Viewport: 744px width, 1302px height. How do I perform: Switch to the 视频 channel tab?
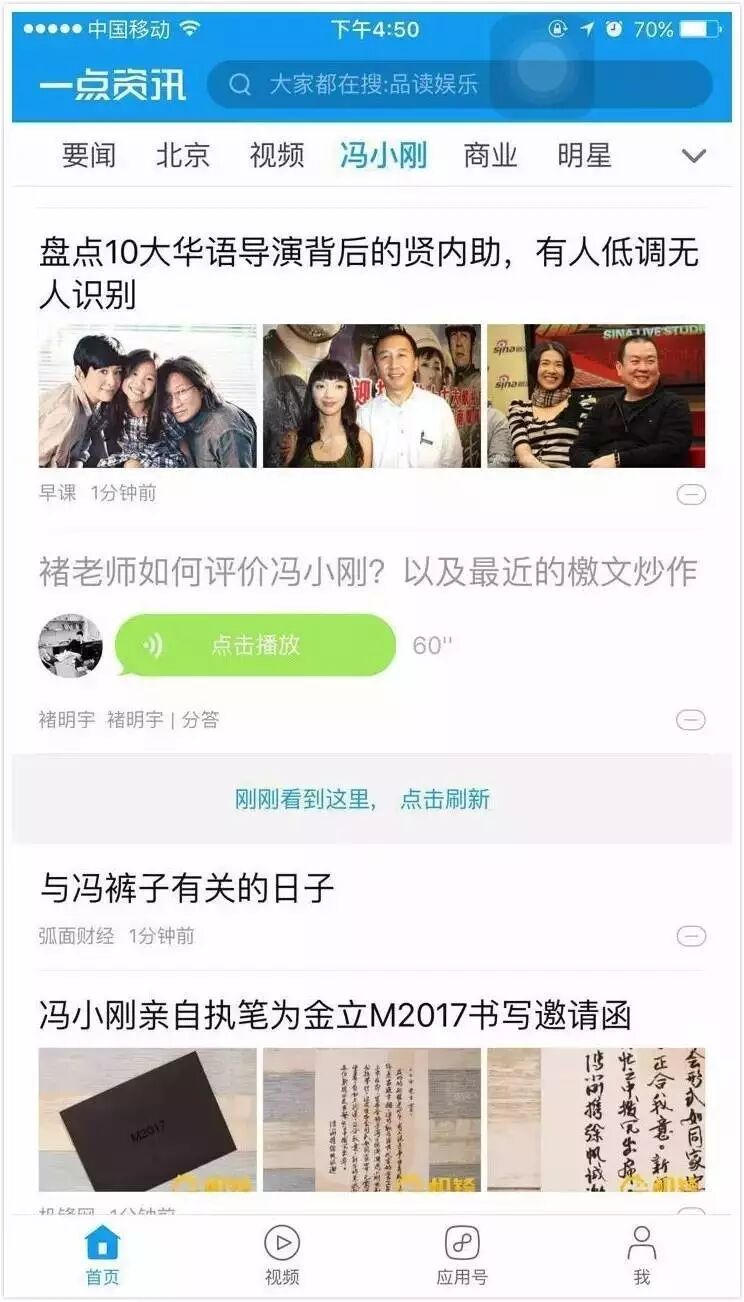pos(277,156)
